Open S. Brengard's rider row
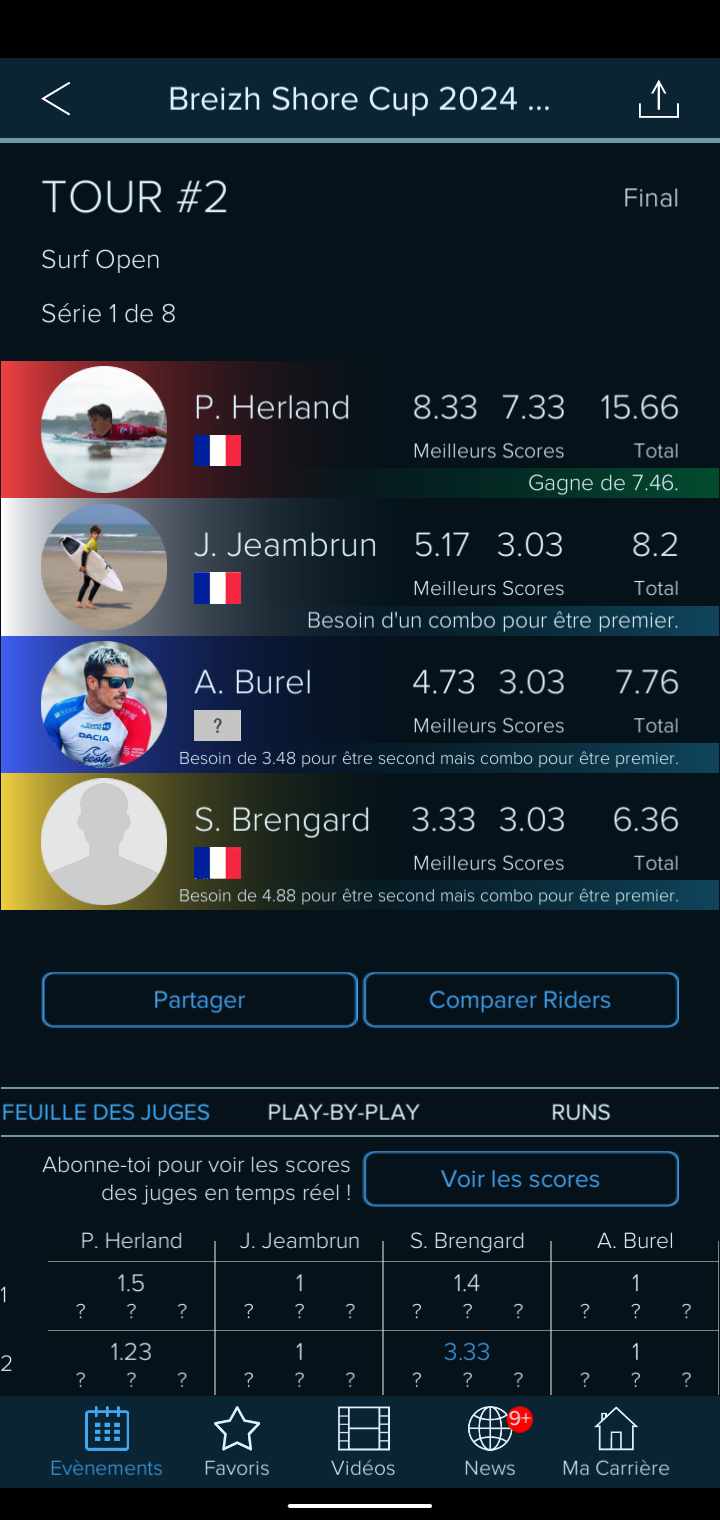720x1520 pixels. click(x=360, y=842)
